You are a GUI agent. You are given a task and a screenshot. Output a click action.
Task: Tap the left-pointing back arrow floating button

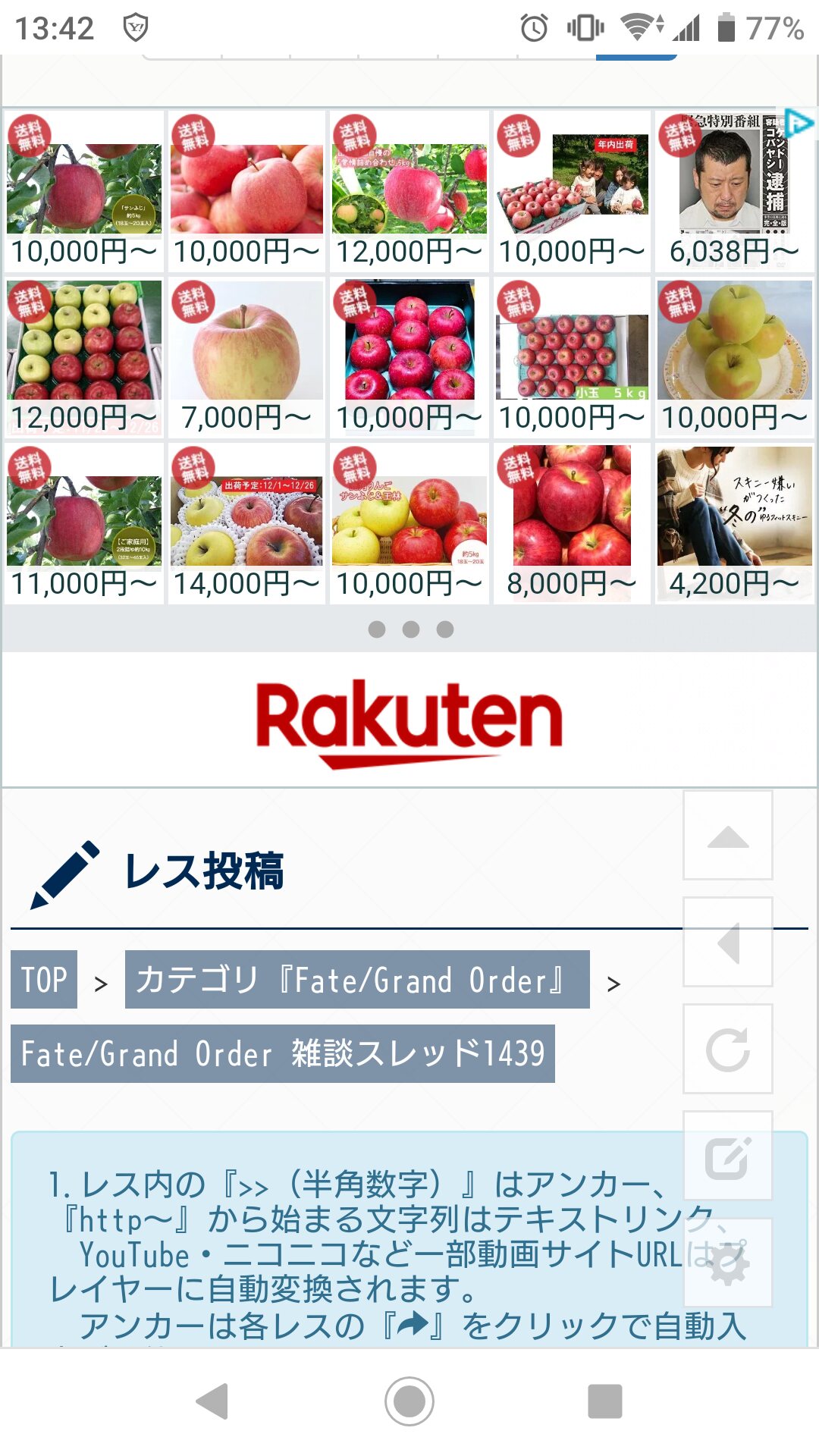(727, 942)
